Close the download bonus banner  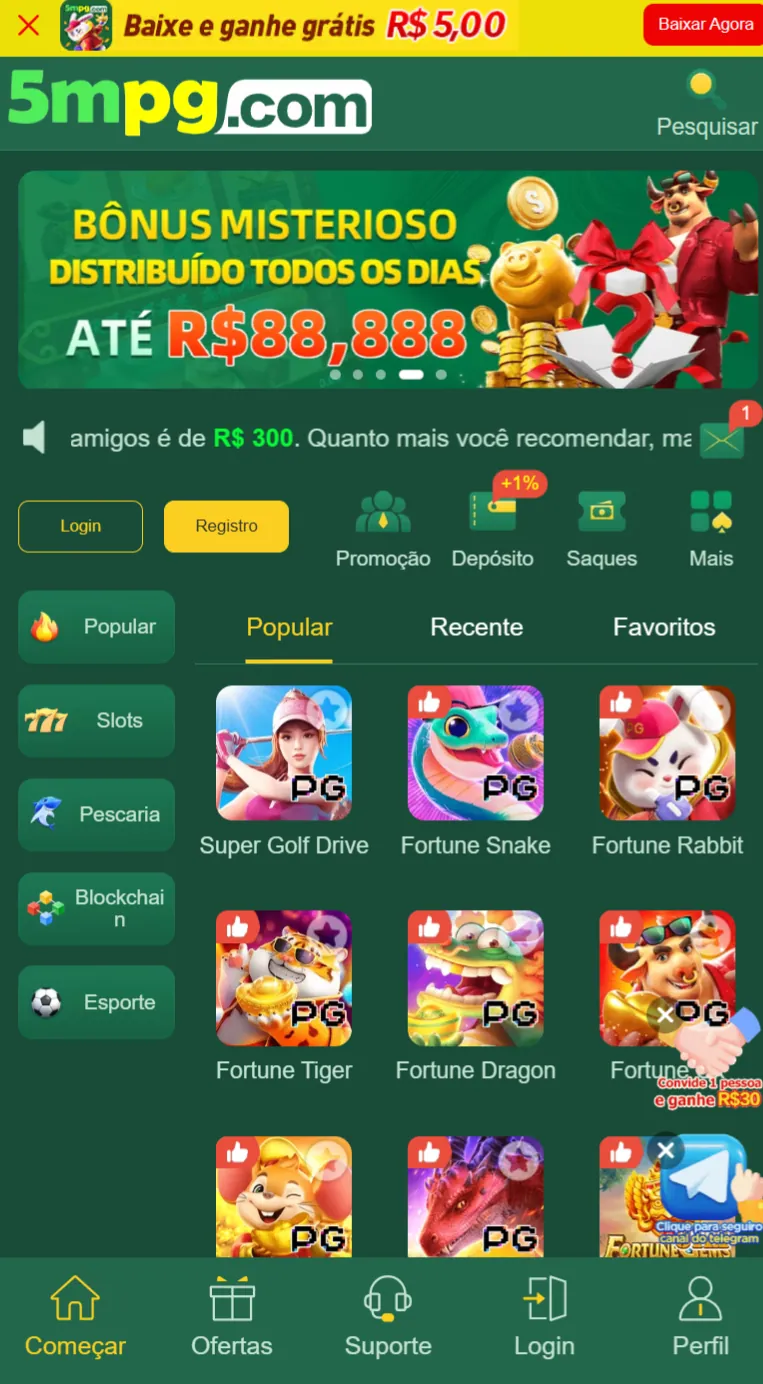tap(29, 25)
